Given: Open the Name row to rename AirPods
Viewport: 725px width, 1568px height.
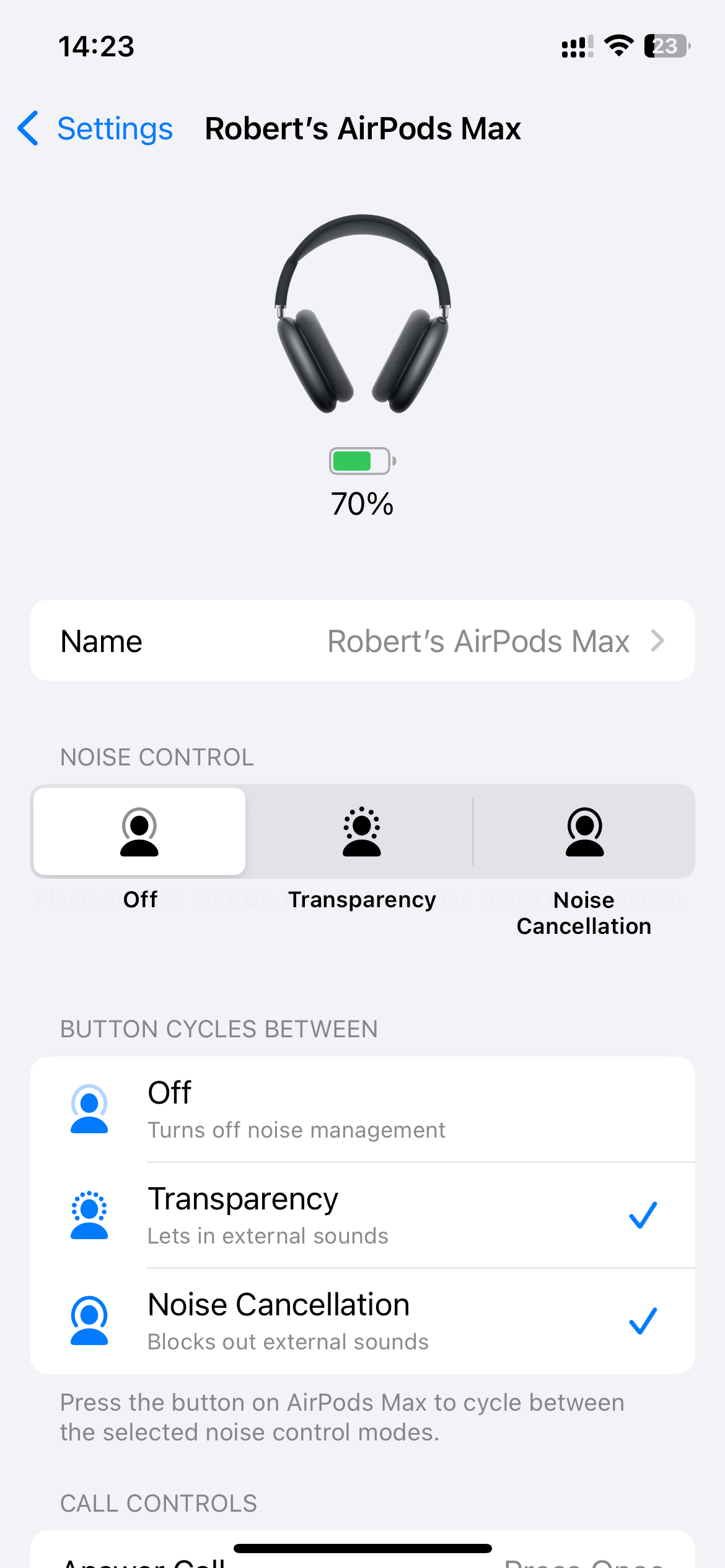Looking at the screenshot, I should [x=362, y=641].
